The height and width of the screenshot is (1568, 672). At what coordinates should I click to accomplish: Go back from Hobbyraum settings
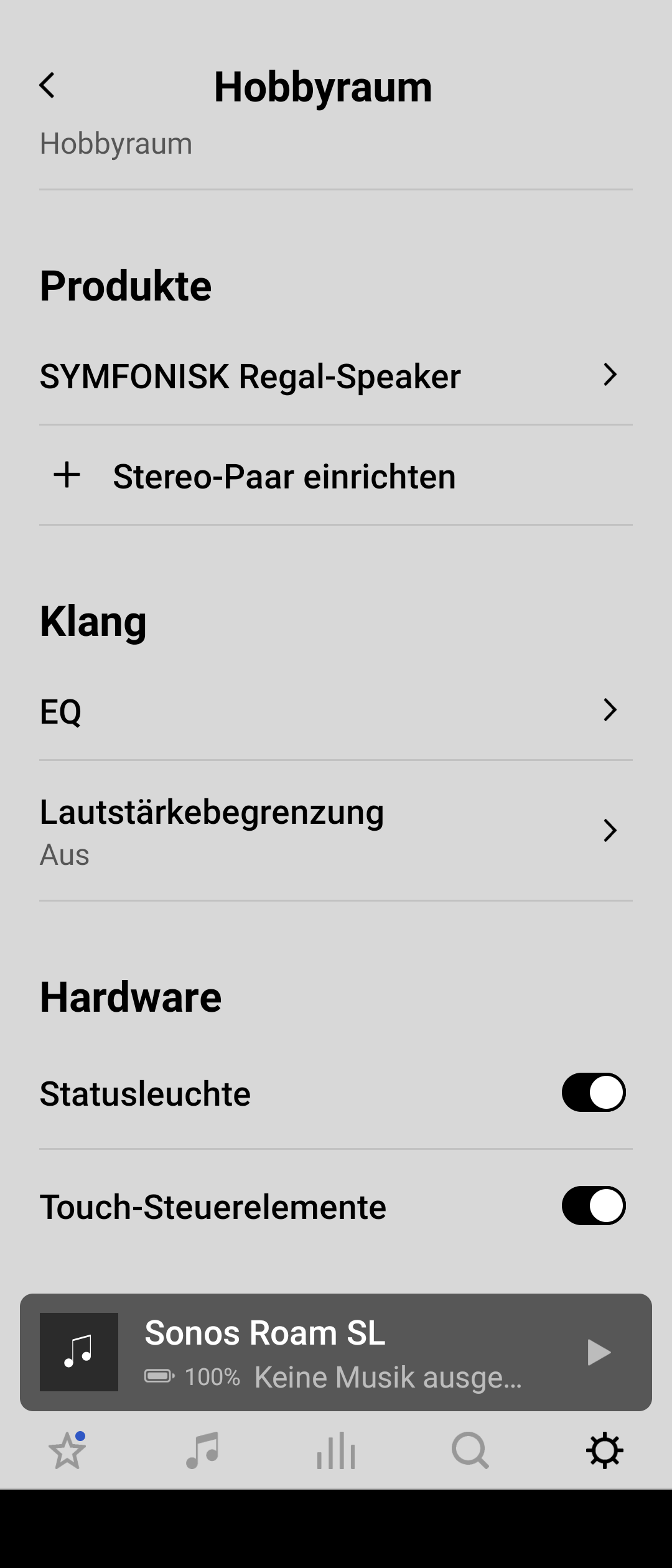47,86
